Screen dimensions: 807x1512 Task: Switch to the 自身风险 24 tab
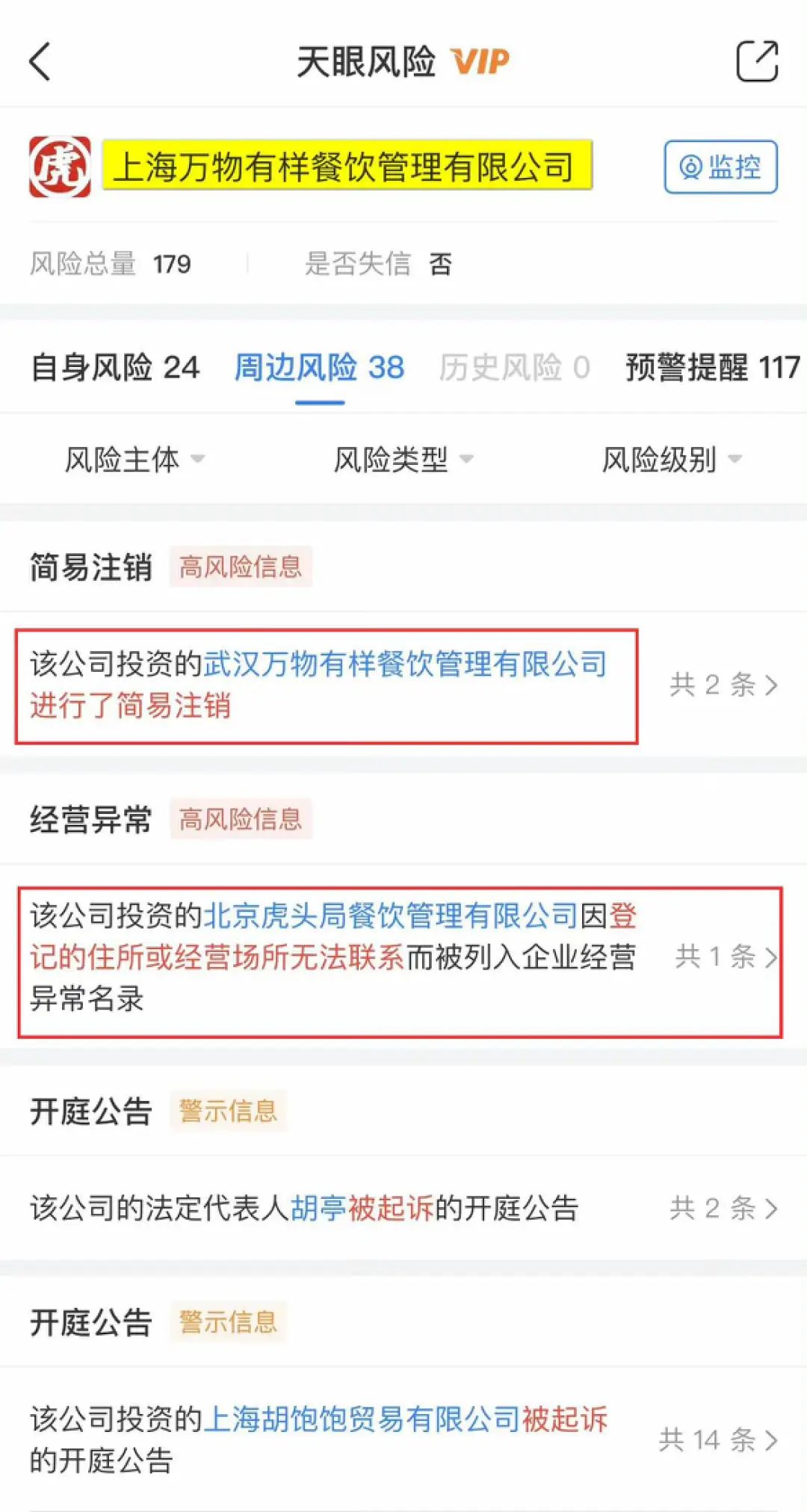tap(115, 368)
